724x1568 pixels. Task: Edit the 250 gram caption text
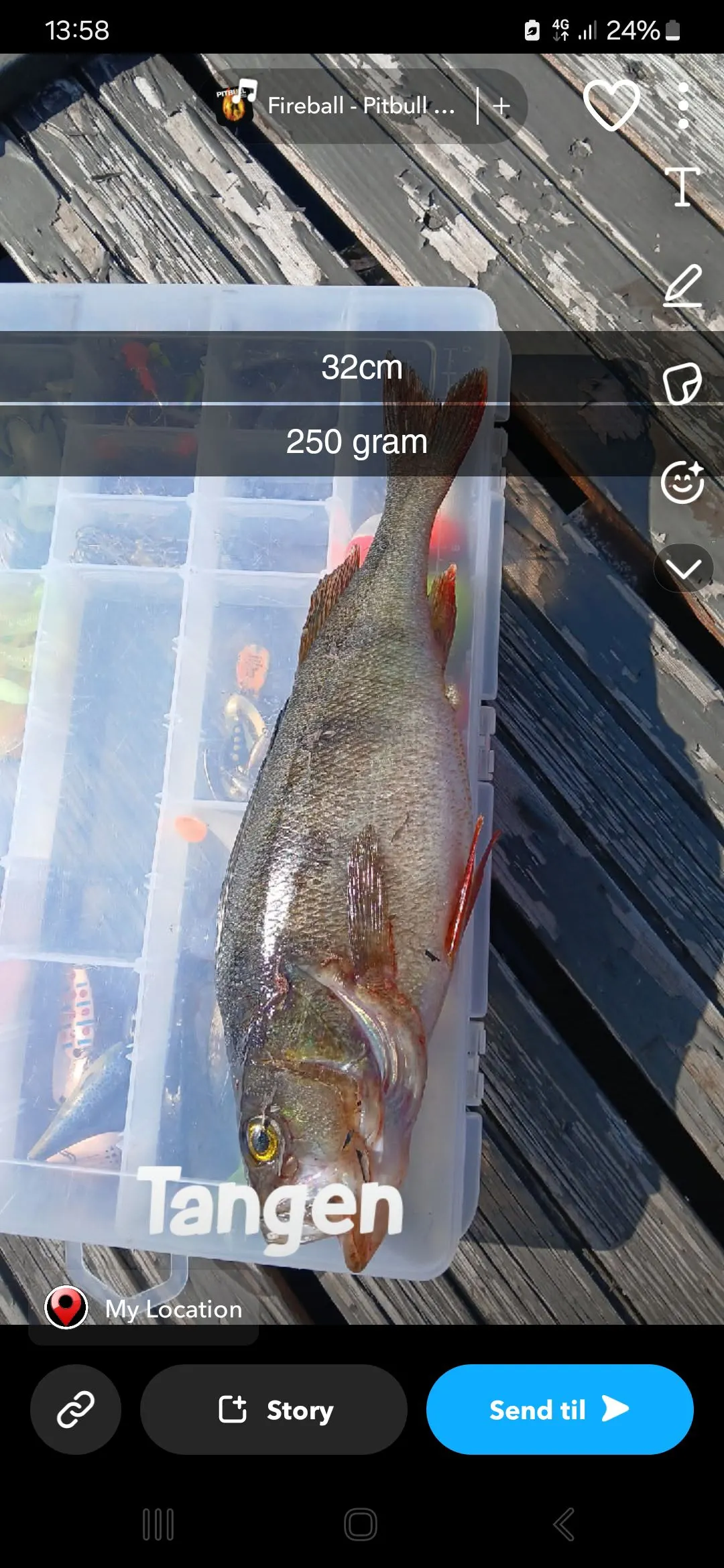click(x=357, y=442)
